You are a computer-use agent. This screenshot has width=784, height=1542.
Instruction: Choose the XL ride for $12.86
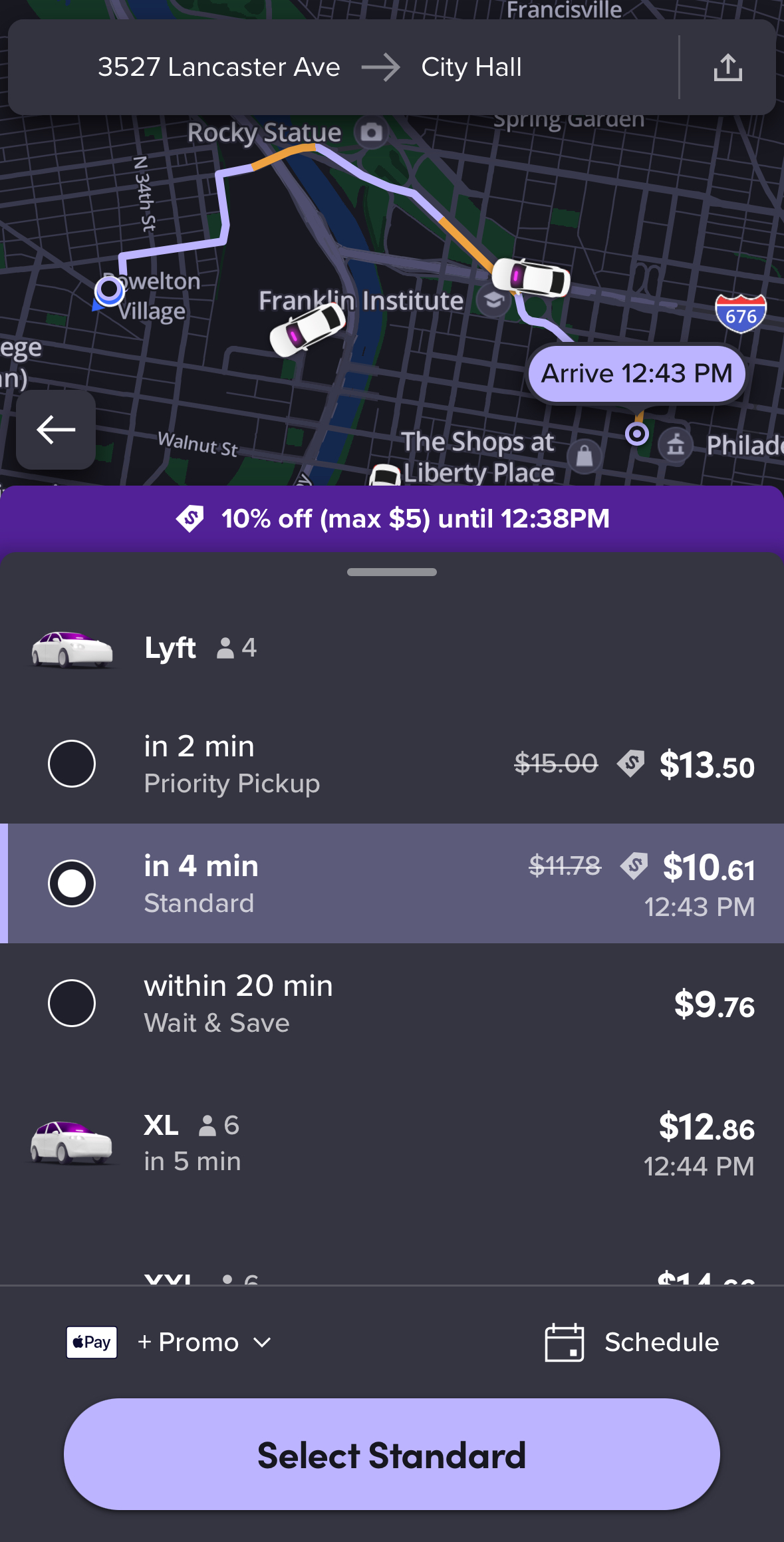pos(392,1143)
